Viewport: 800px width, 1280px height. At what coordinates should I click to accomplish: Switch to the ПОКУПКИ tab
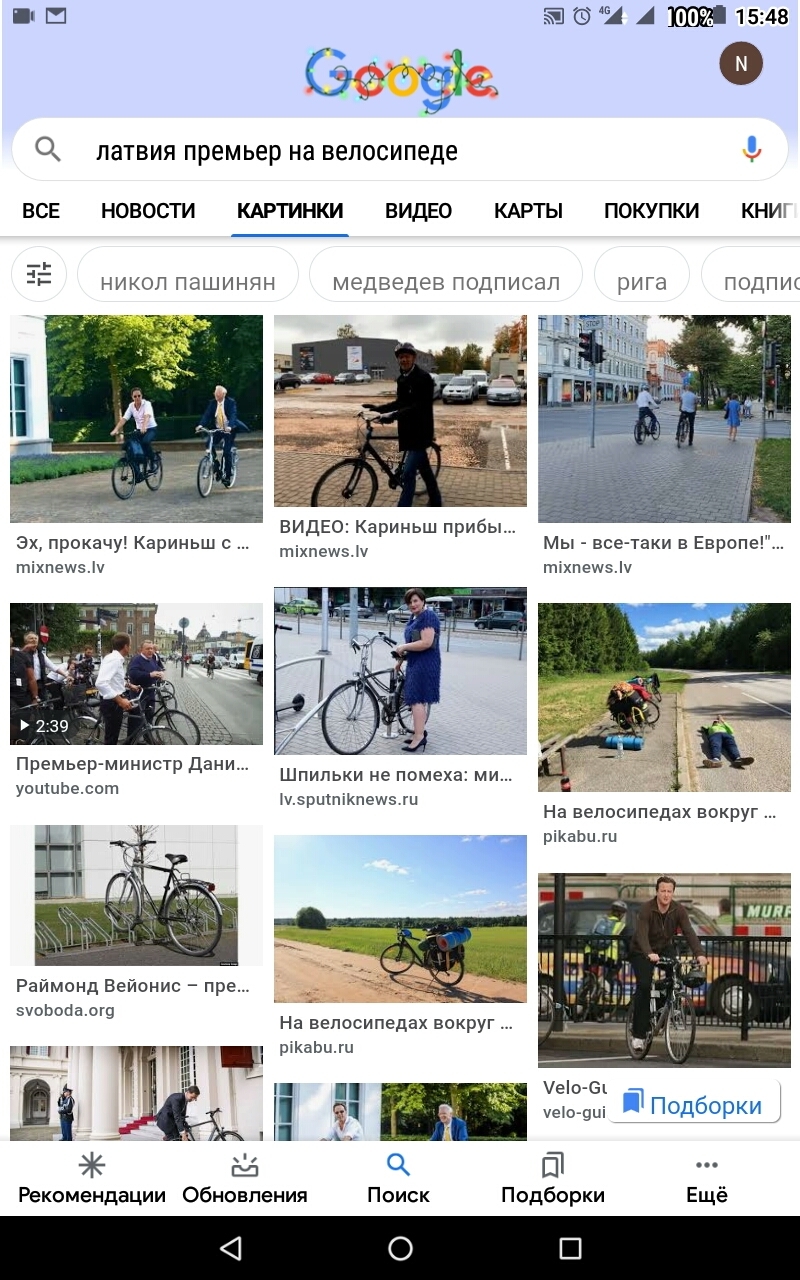(651, 211)
